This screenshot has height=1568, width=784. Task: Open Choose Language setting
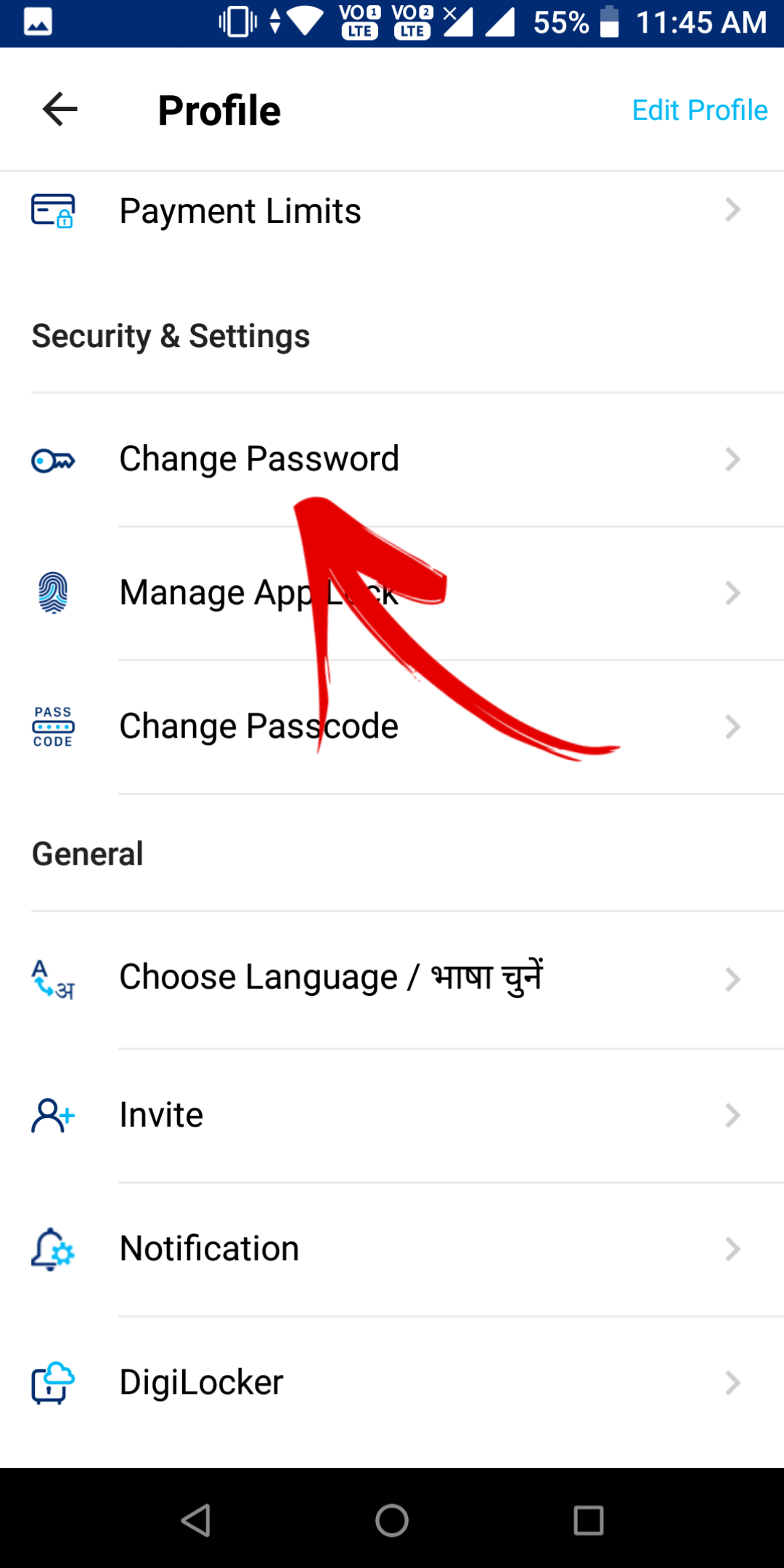pyautogui.click(x=392, y=979)
